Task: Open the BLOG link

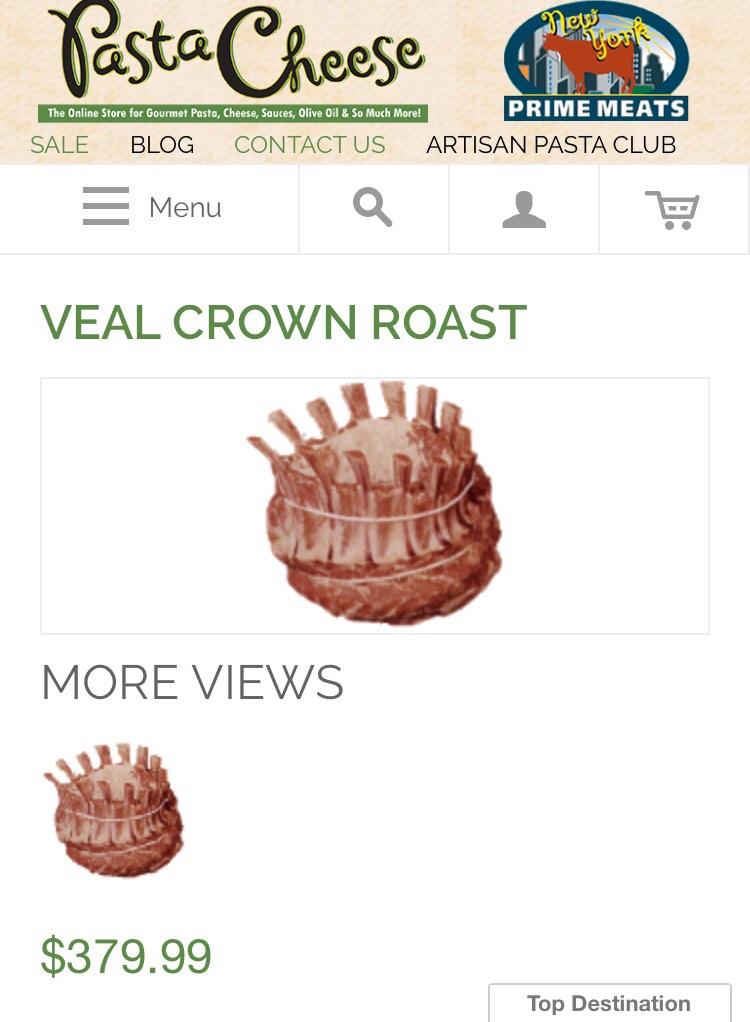Action: click(x=162, y=145)
